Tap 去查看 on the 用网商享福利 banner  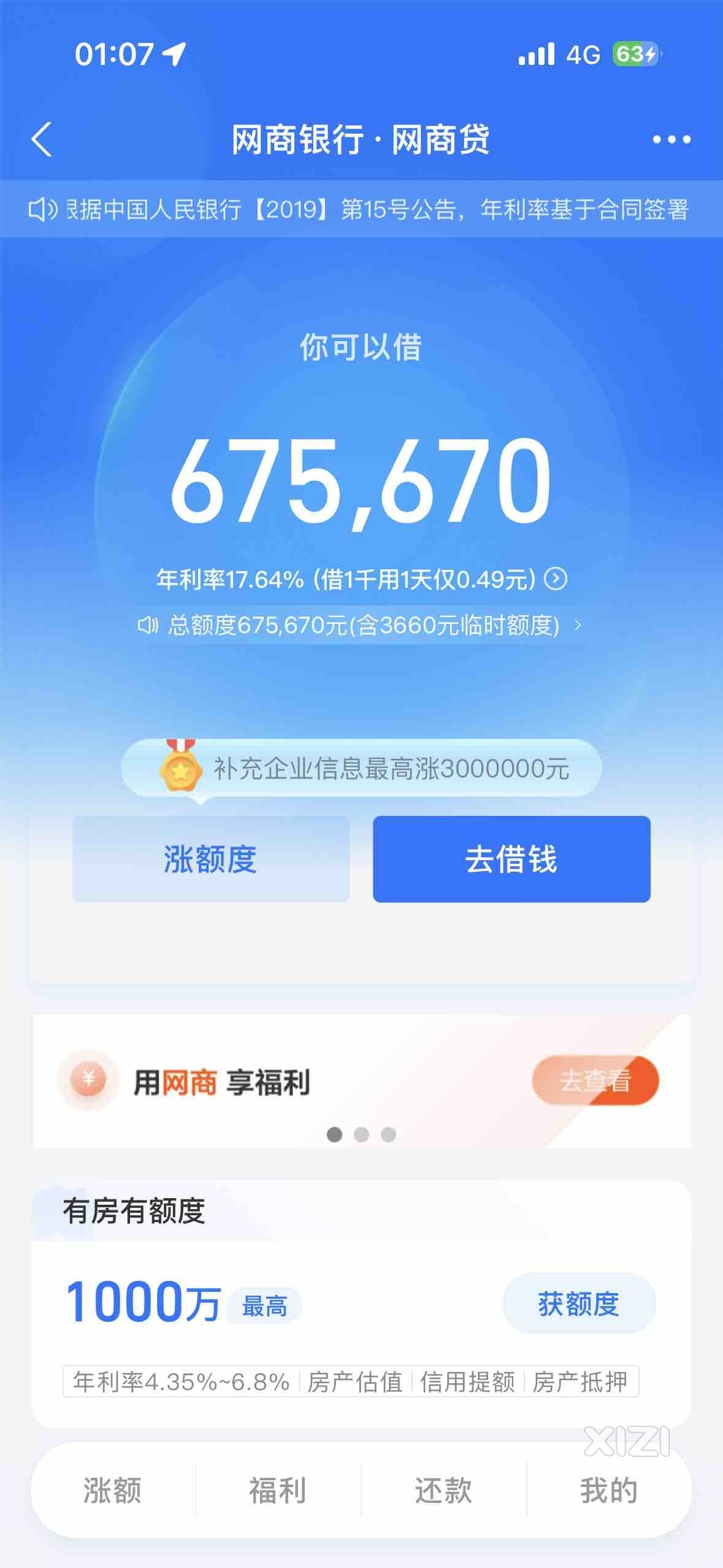595,1081
